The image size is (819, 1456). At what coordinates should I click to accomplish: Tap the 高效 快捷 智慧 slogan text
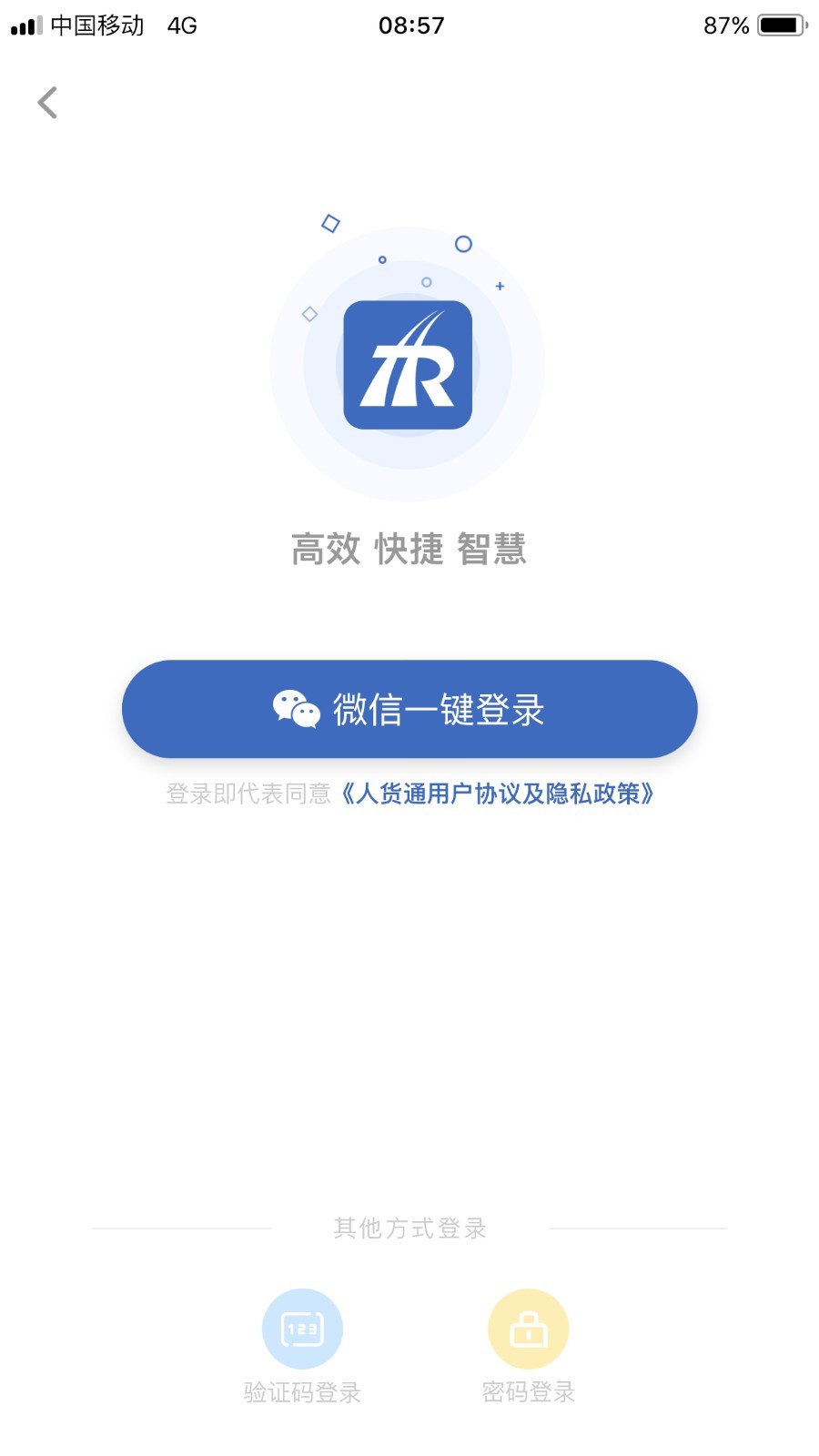click(x=409, y=549)
